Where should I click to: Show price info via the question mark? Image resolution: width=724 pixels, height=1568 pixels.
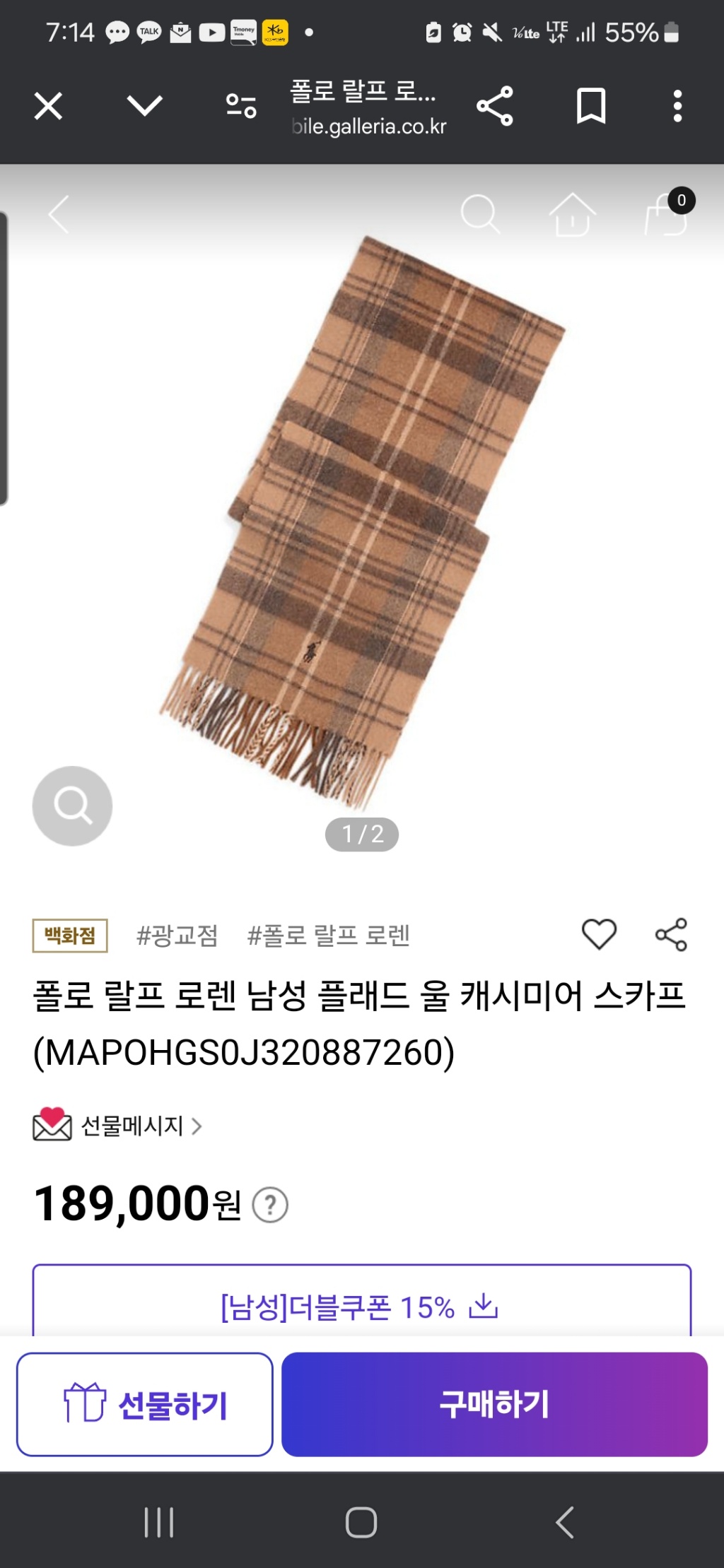pos(270,1206)
